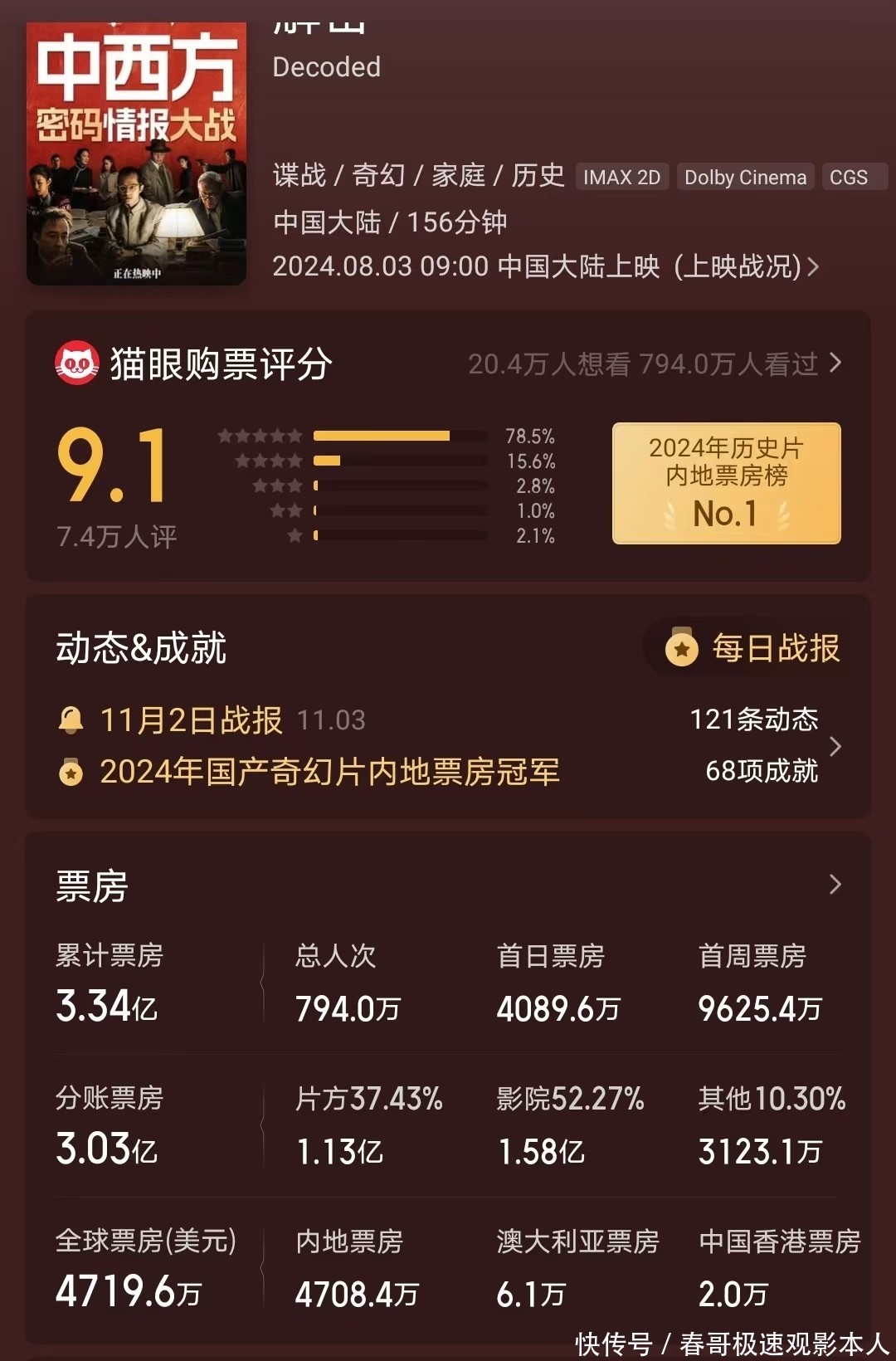
Task: Open the 11月2日战报 update
Action: [x=191, y=720]
